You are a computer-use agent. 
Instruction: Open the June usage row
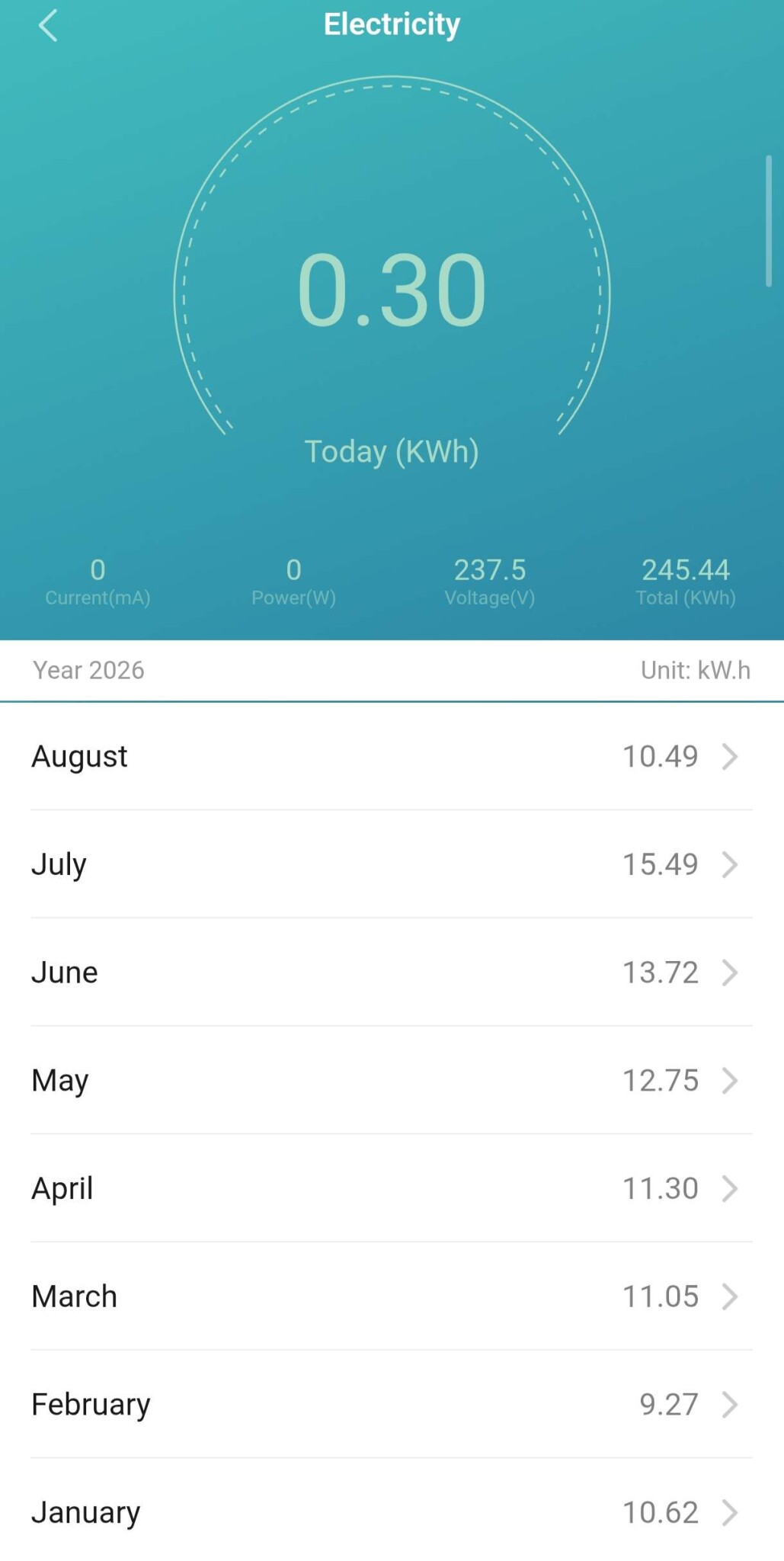click(x=392, y=973)
